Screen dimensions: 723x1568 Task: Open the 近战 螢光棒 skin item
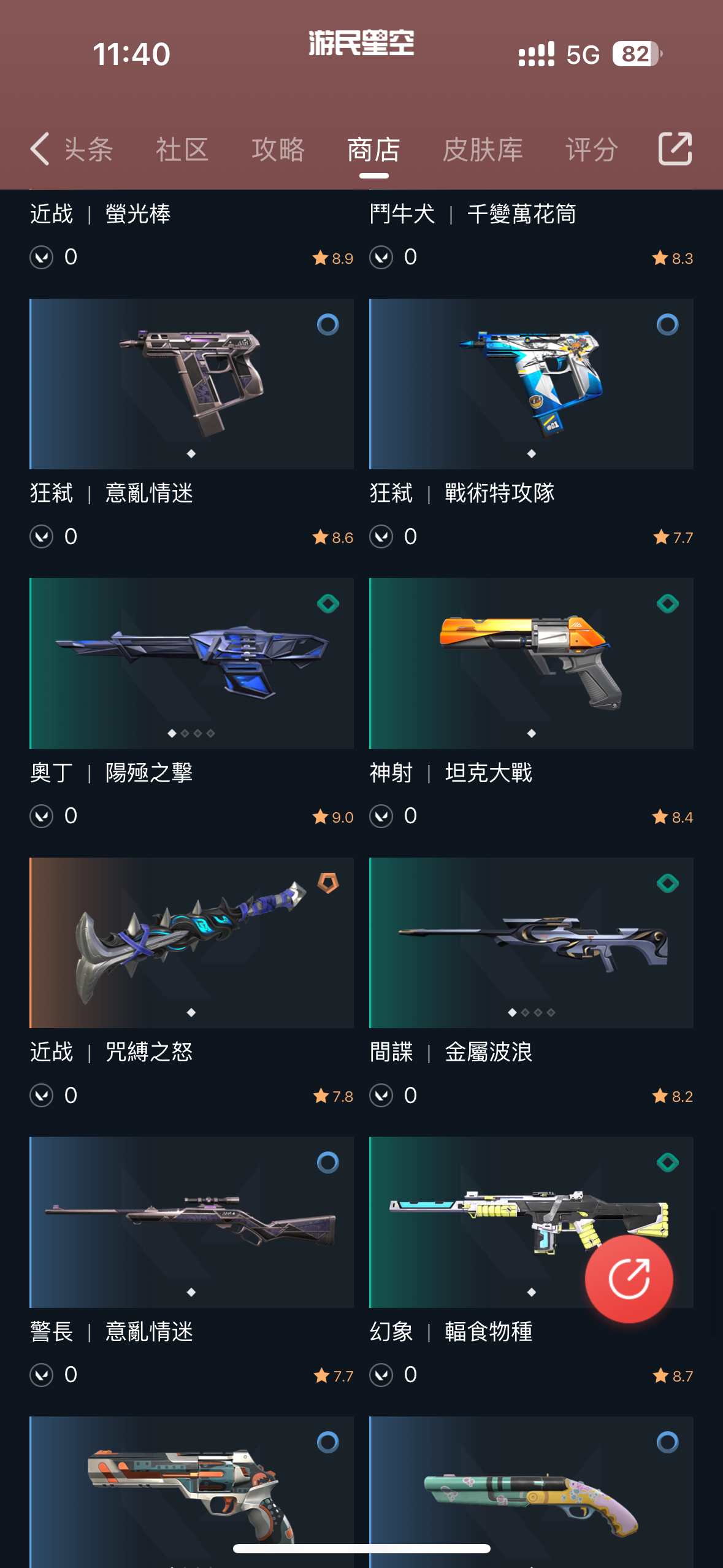tap(138, 215)
